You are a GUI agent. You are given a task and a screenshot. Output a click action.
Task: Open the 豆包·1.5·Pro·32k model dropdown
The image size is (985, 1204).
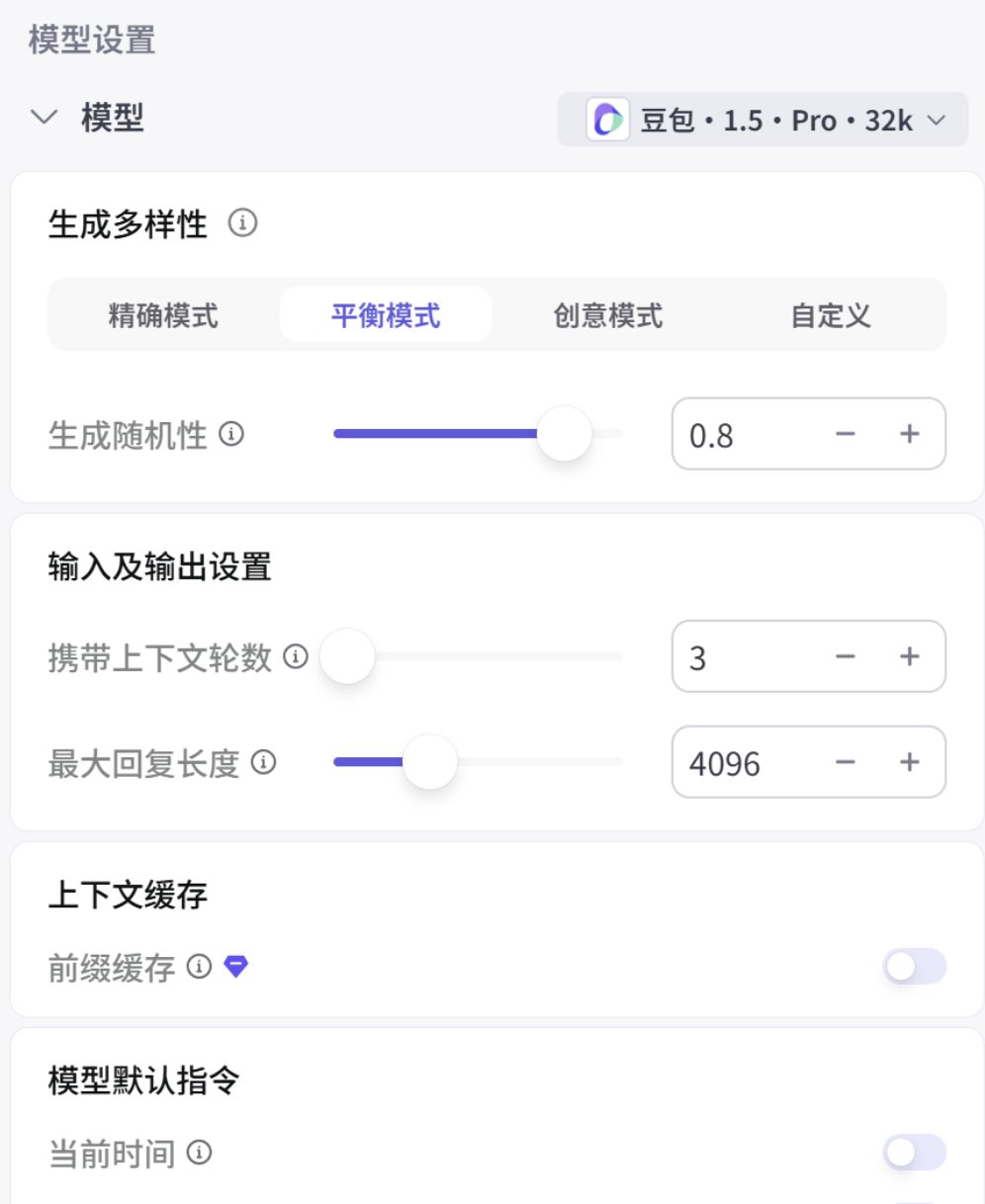(762, 120)
